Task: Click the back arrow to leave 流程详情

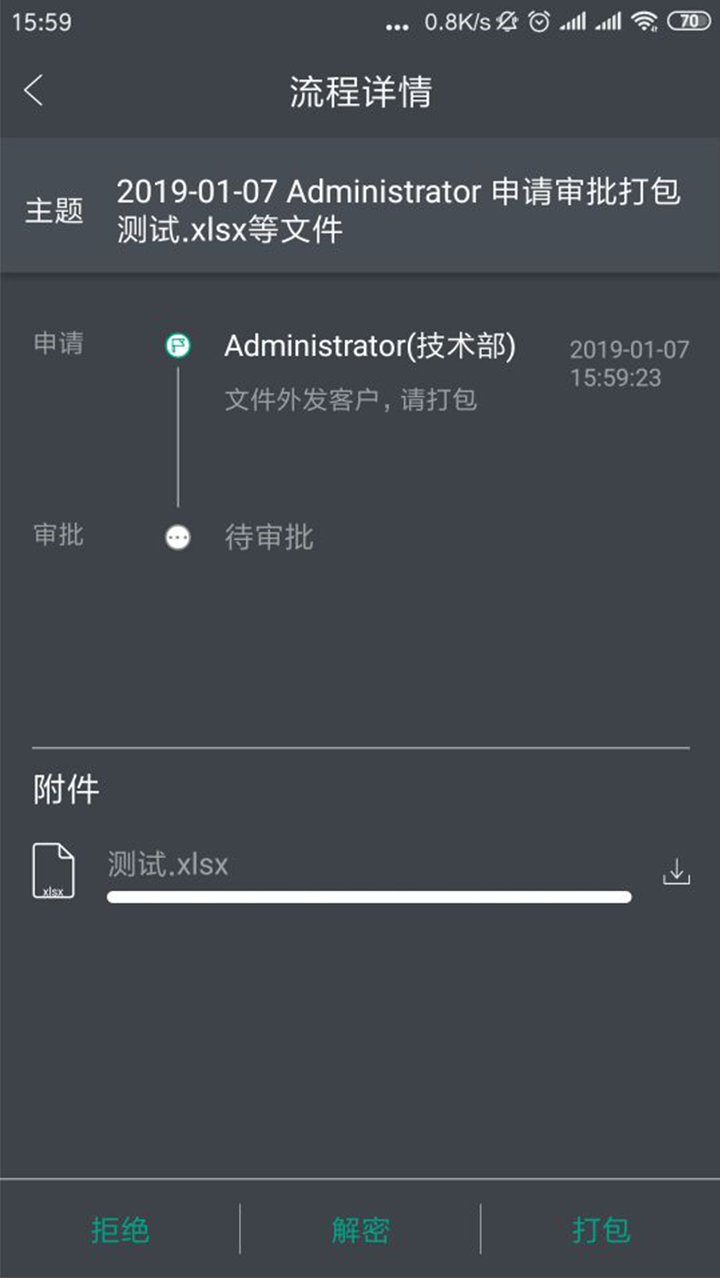Action: pyautogui.click(x=34, y=90)
